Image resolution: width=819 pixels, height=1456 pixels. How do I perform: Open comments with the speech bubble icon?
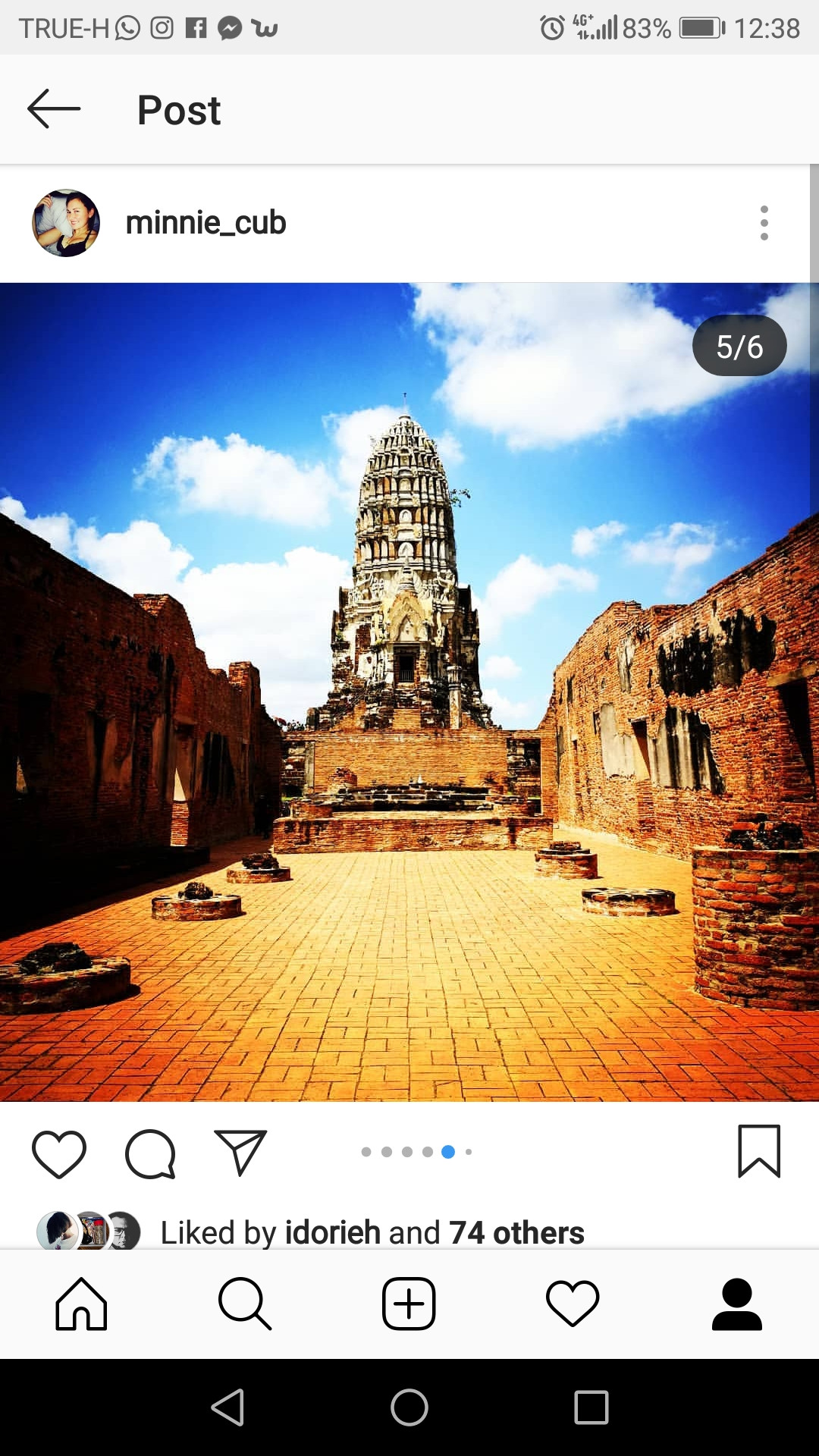click(150, 1153)
